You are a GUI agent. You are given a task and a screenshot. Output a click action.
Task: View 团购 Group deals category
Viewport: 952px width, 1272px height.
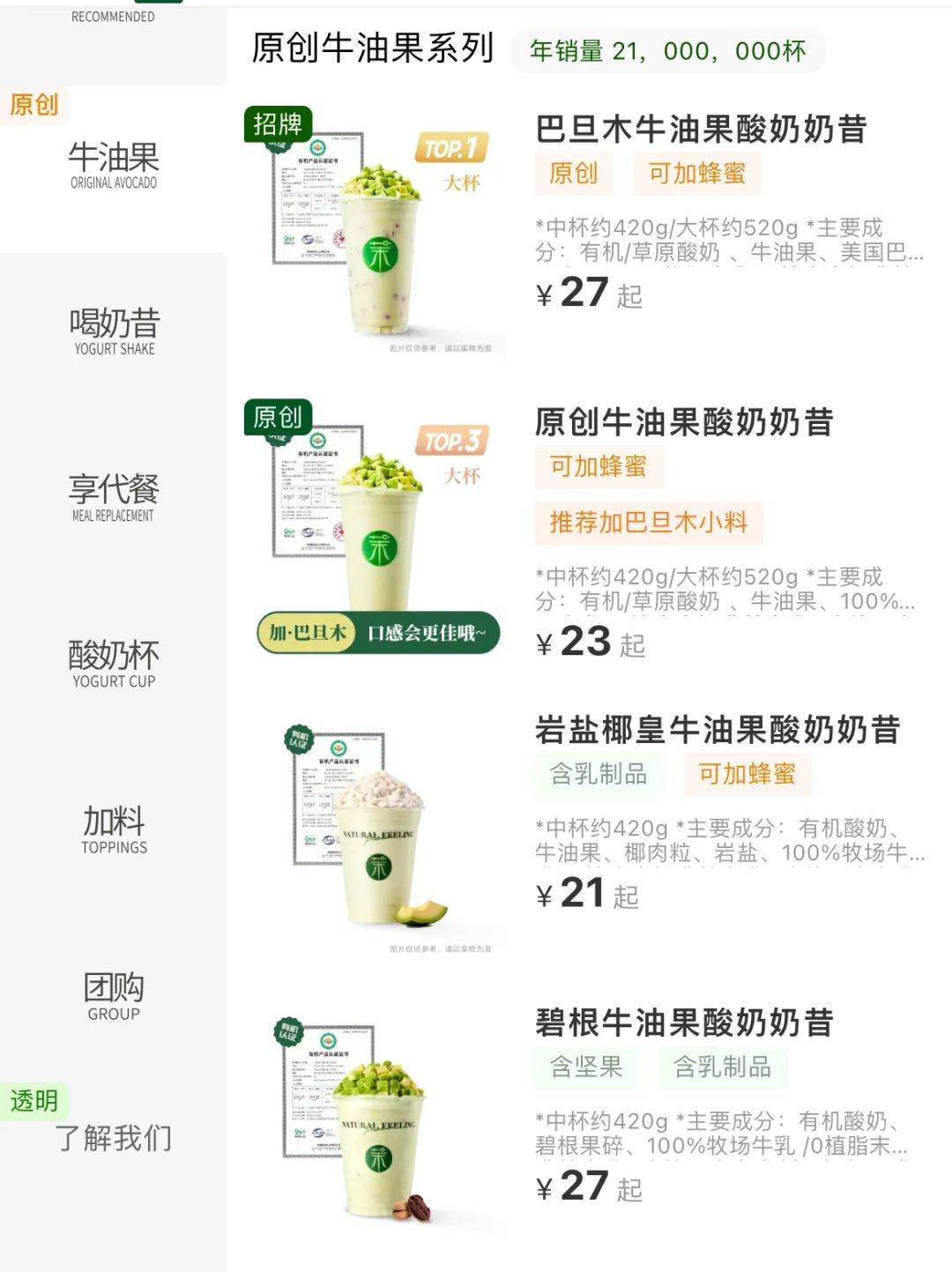pyautogui.click(x=114, y=996)
